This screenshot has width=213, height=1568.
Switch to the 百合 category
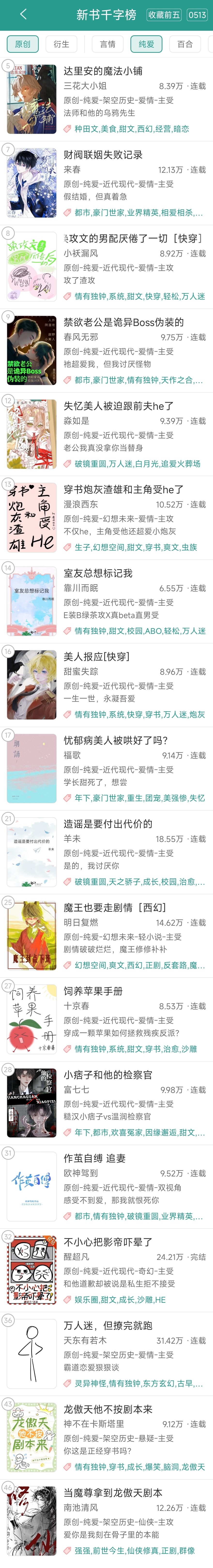pyautogui.click(x=185, y=44)
